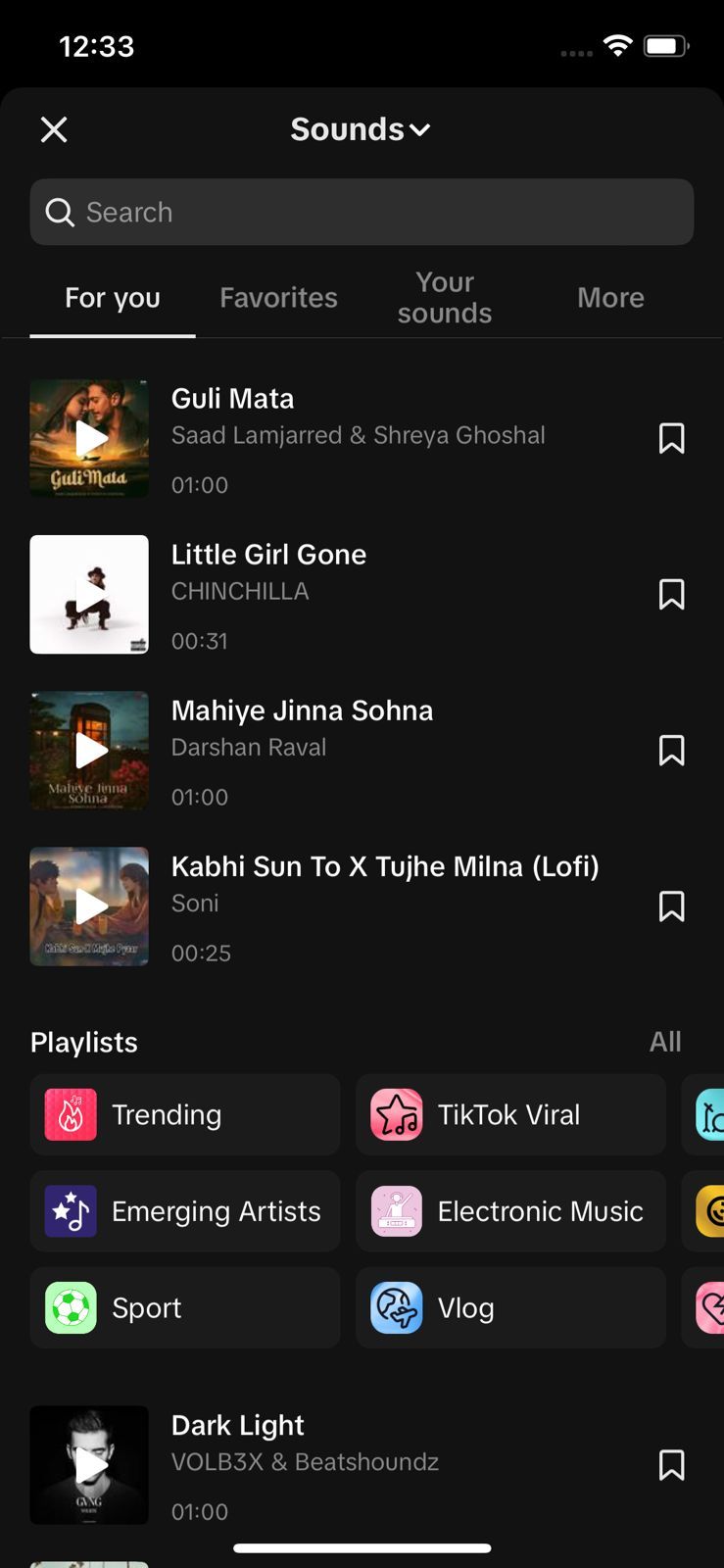Select the More tab
This screenshot has height=1568, width=724.
click(610, 298)
